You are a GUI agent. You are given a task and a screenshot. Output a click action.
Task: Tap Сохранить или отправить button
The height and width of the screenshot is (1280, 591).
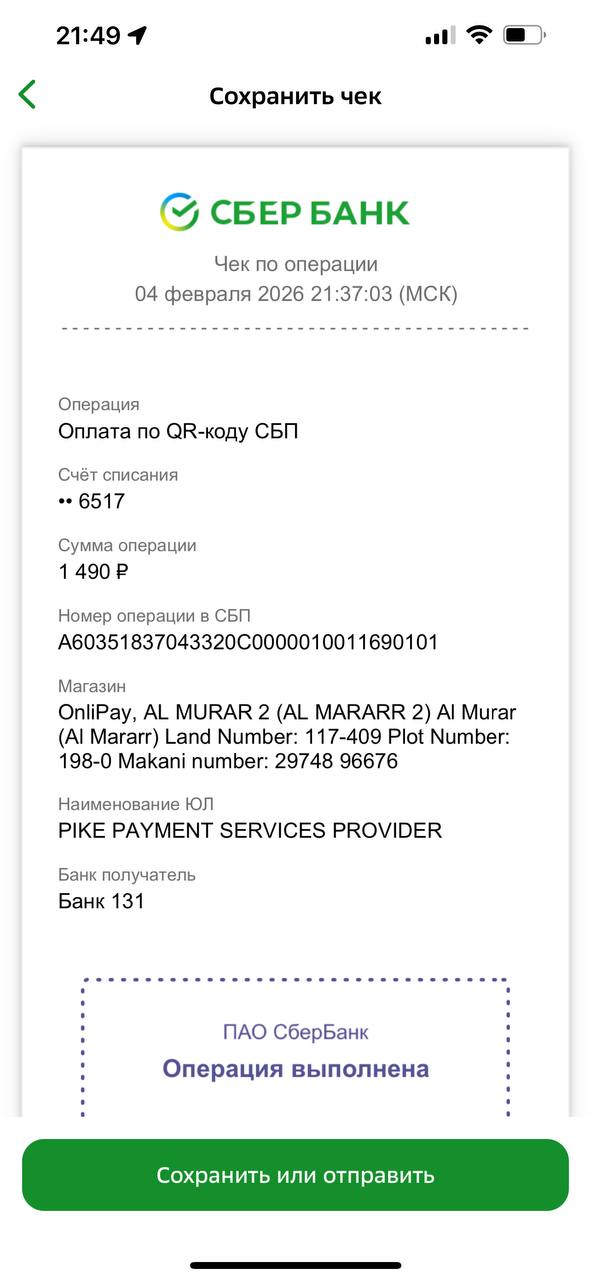[295, 1175]
